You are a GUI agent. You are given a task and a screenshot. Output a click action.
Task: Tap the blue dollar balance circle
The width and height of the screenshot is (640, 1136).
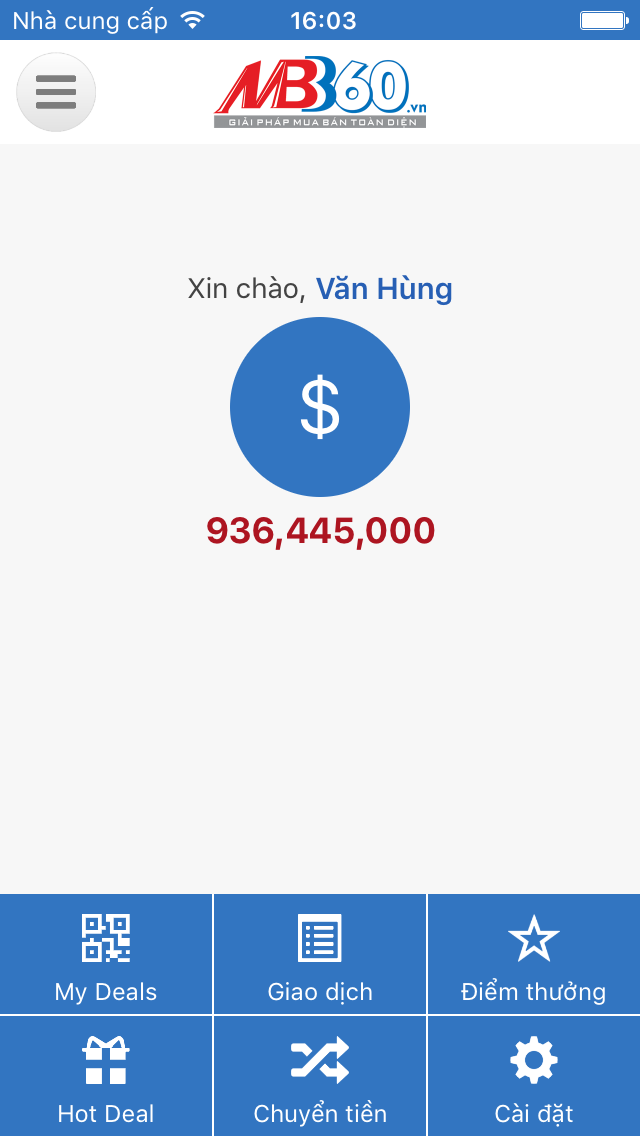(x=320, y=407)
